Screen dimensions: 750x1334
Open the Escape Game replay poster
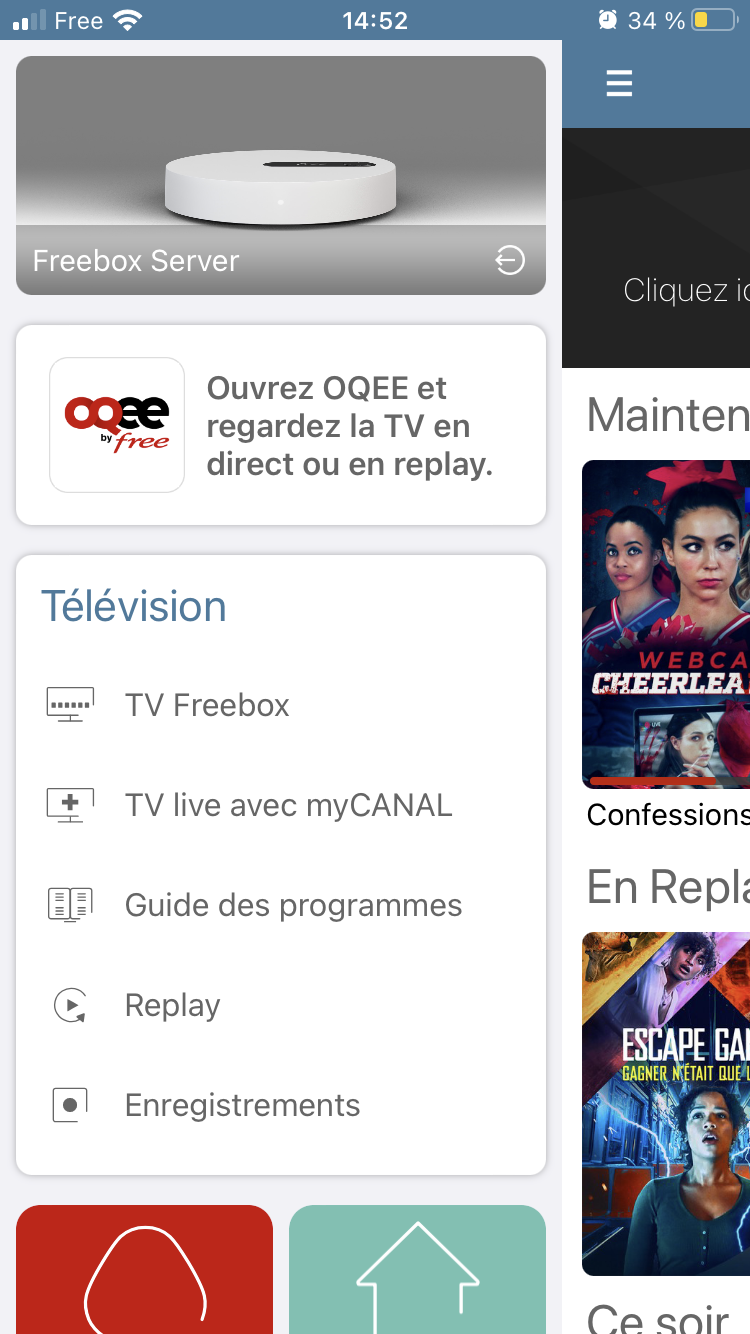click(x=666, y=1103)
